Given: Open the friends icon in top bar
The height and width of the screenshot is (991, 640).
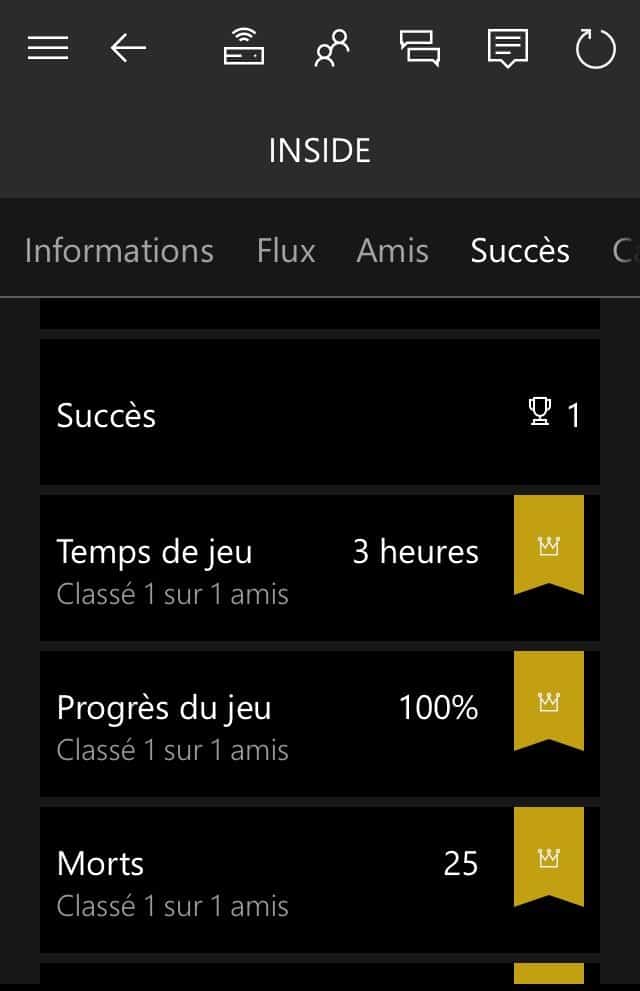Looking at the screenshot, I should (332, 48).
